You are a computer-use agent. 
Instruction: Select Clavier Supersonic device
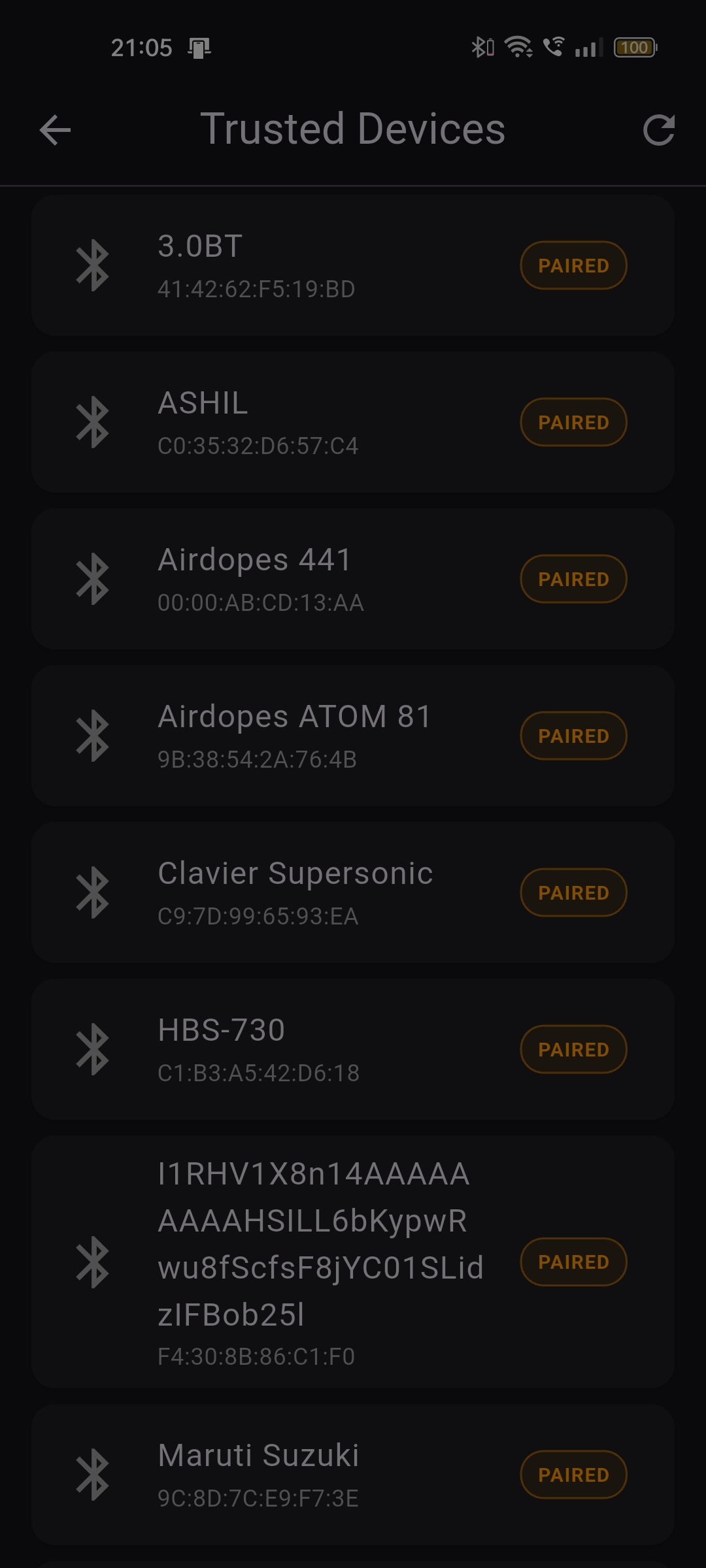tap(353, 892)
